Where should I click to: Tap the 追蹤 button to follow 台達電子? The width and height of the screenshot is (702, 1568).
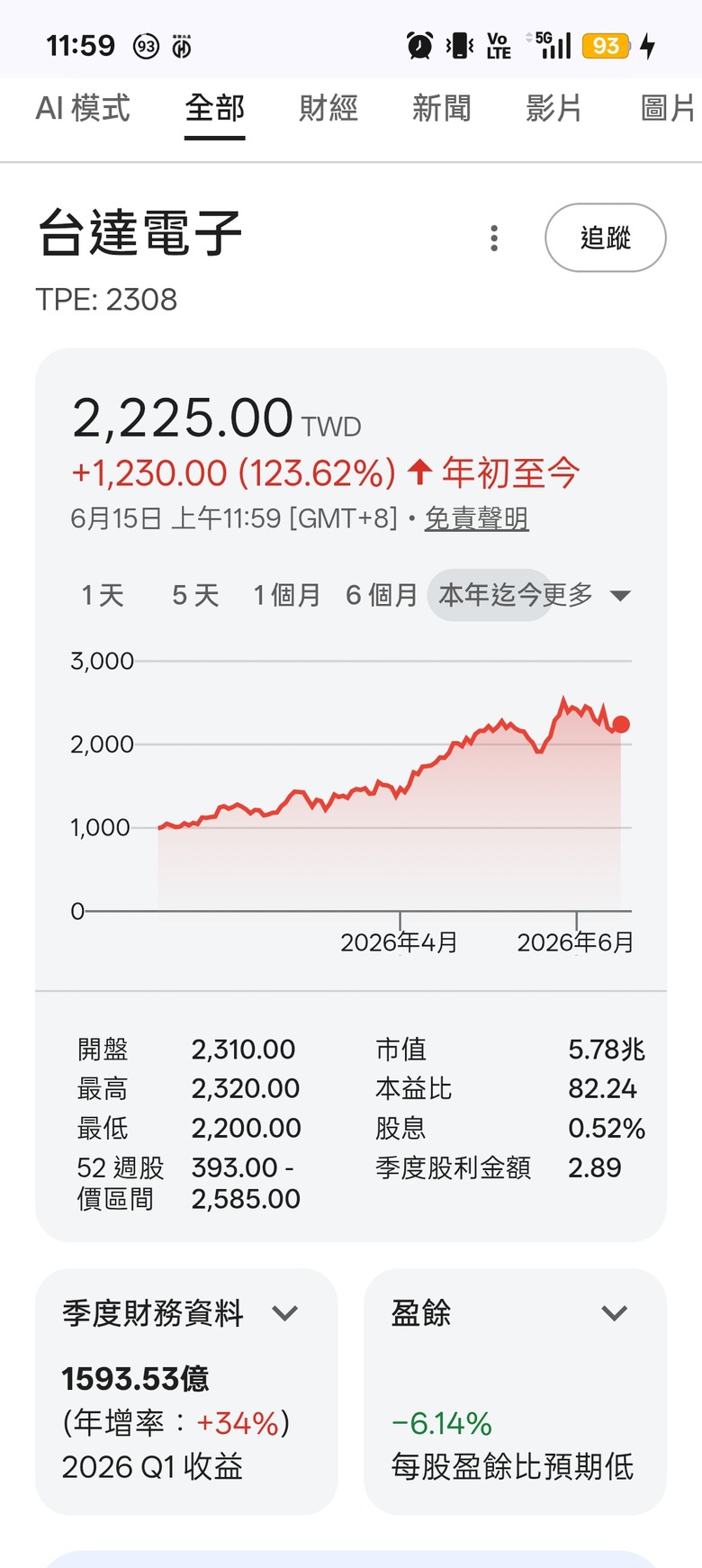606,238
